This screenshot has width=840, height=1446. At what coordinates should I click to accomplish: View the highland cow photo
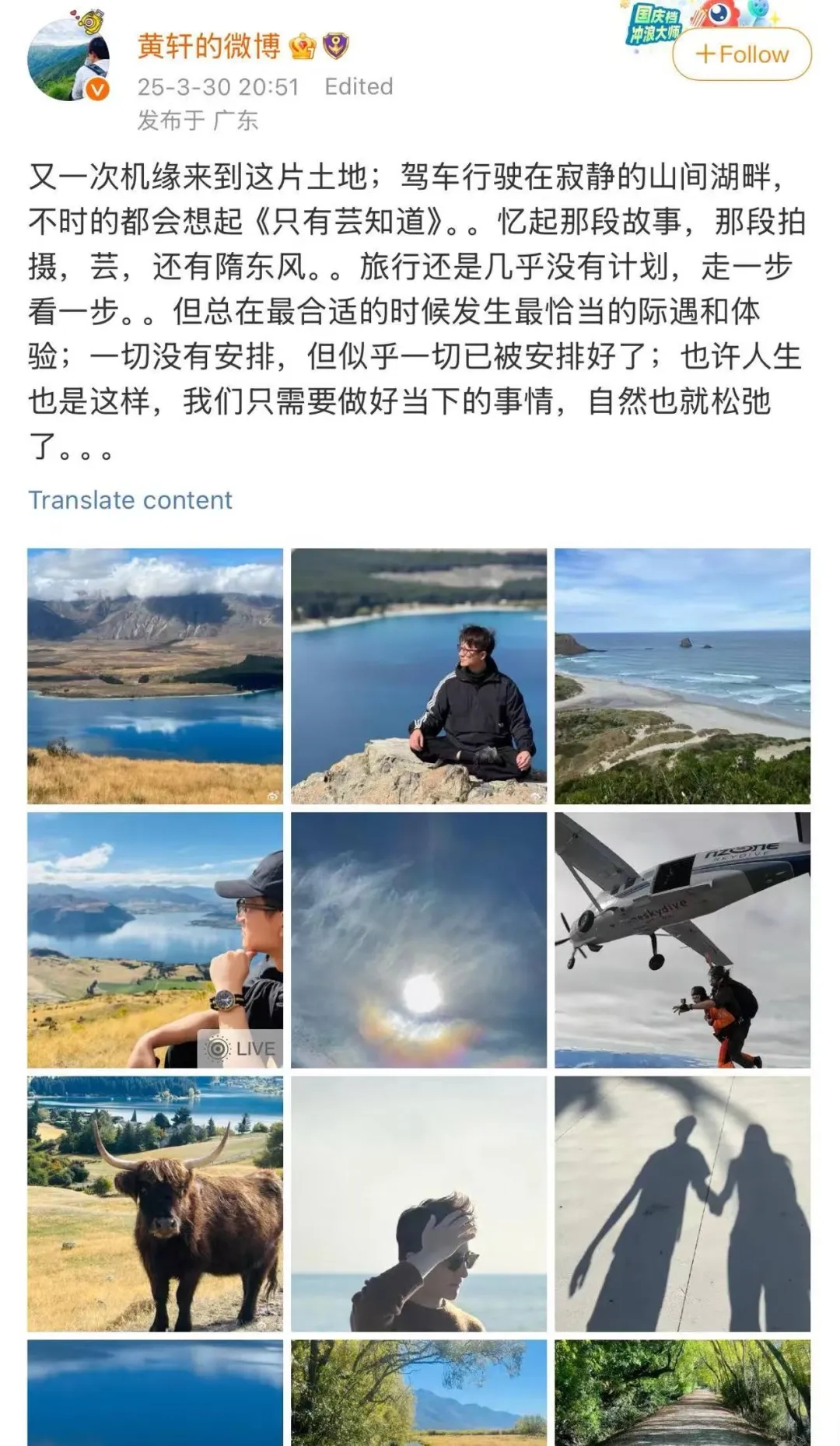coord(155,1203)
